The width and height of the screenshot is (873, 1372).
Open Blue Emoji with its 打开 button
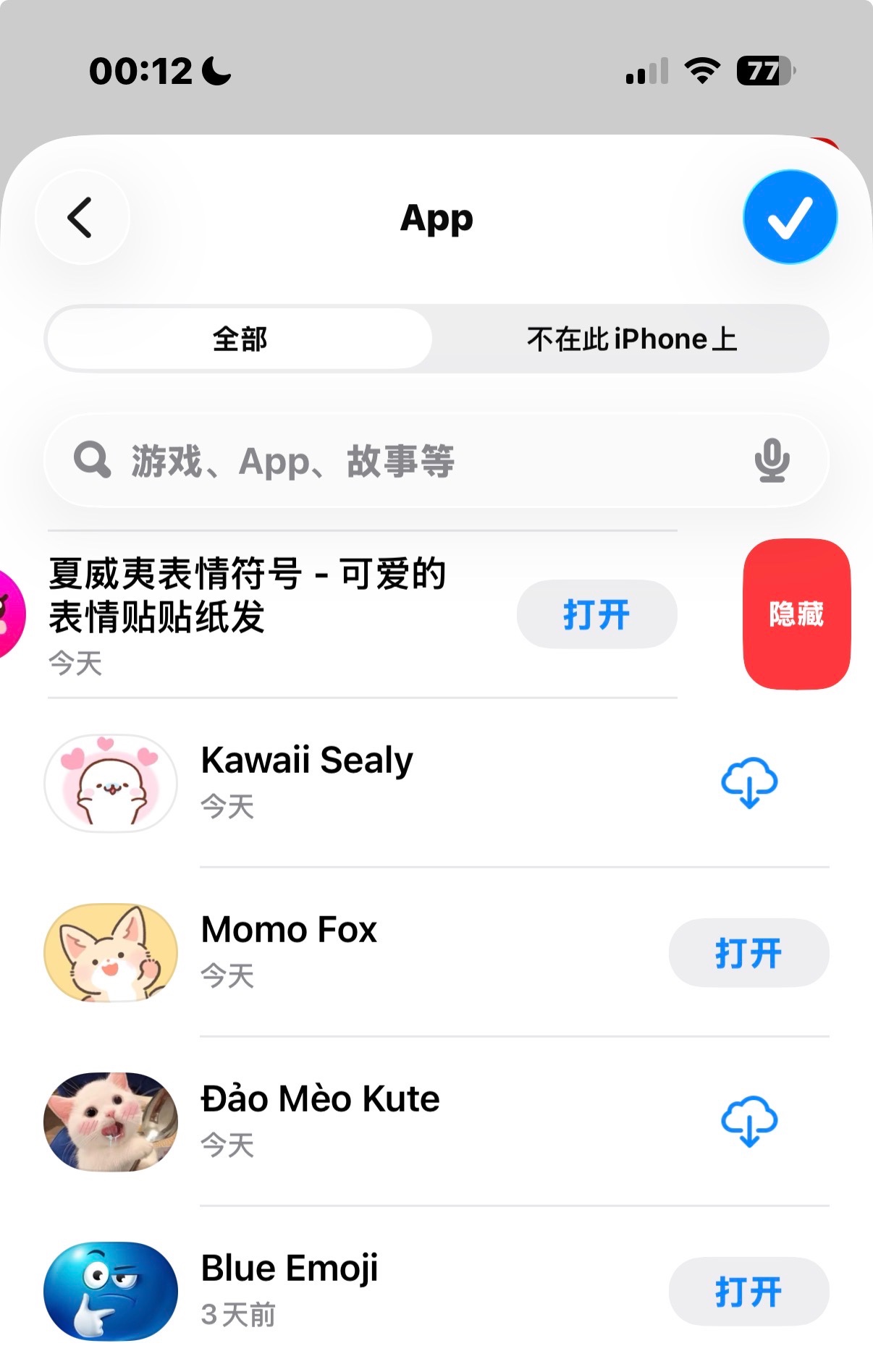tap(748, 1292)
